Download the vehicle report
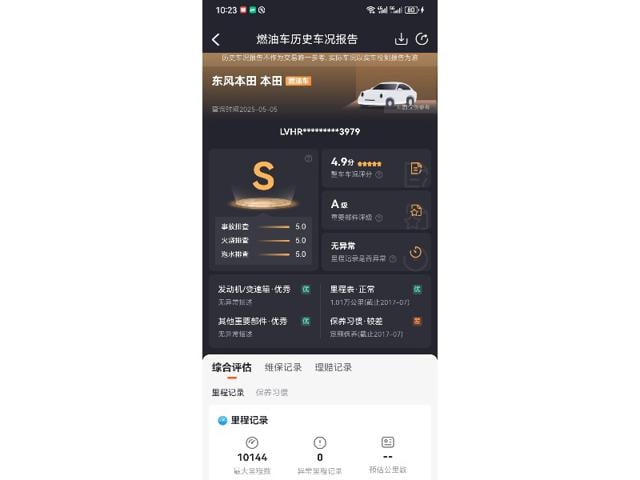Image resolution: width=640 pixels, height=480 pixels. click(401, 39)
